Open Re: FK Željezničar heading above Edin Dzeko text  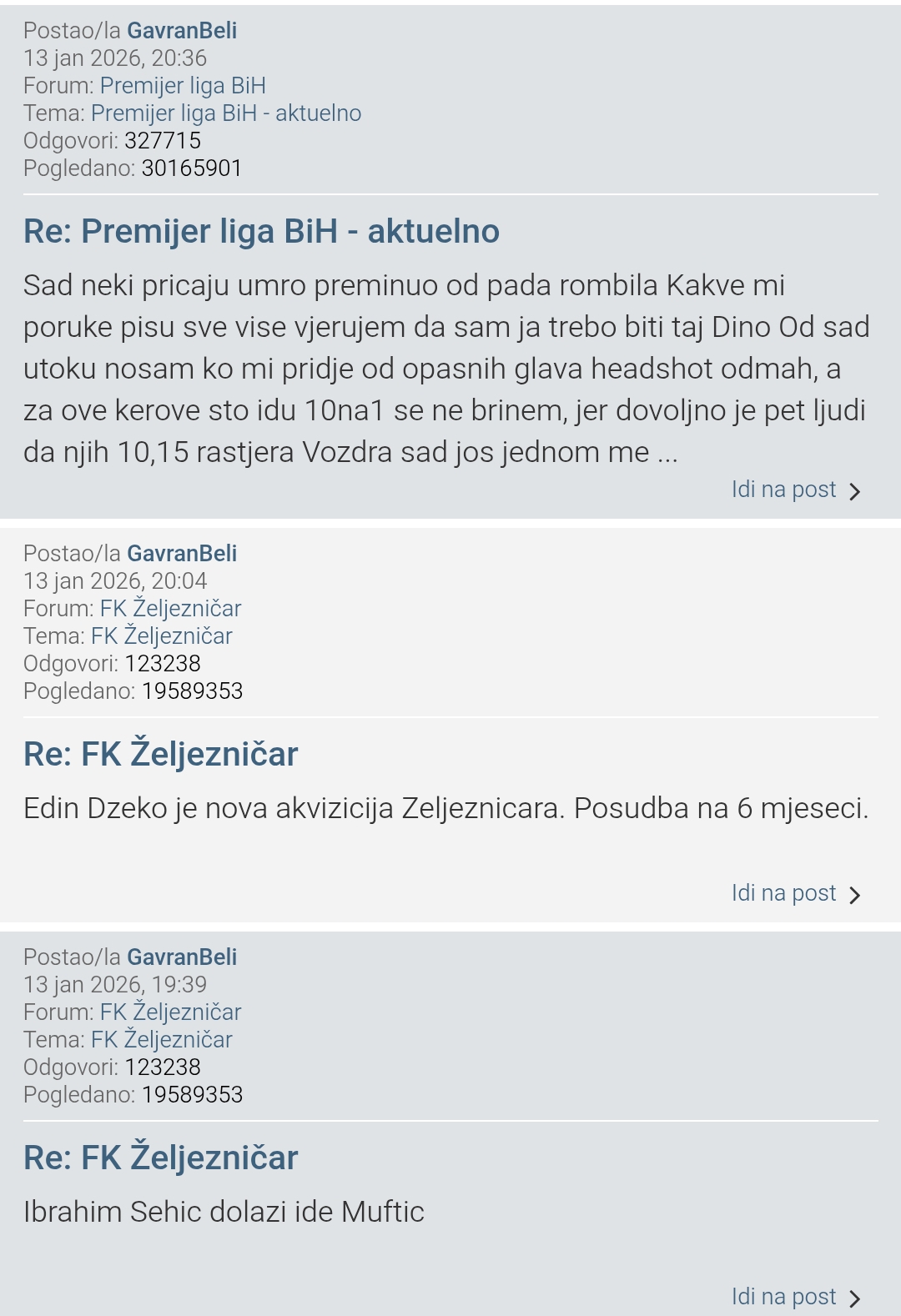tap(160, 753)
